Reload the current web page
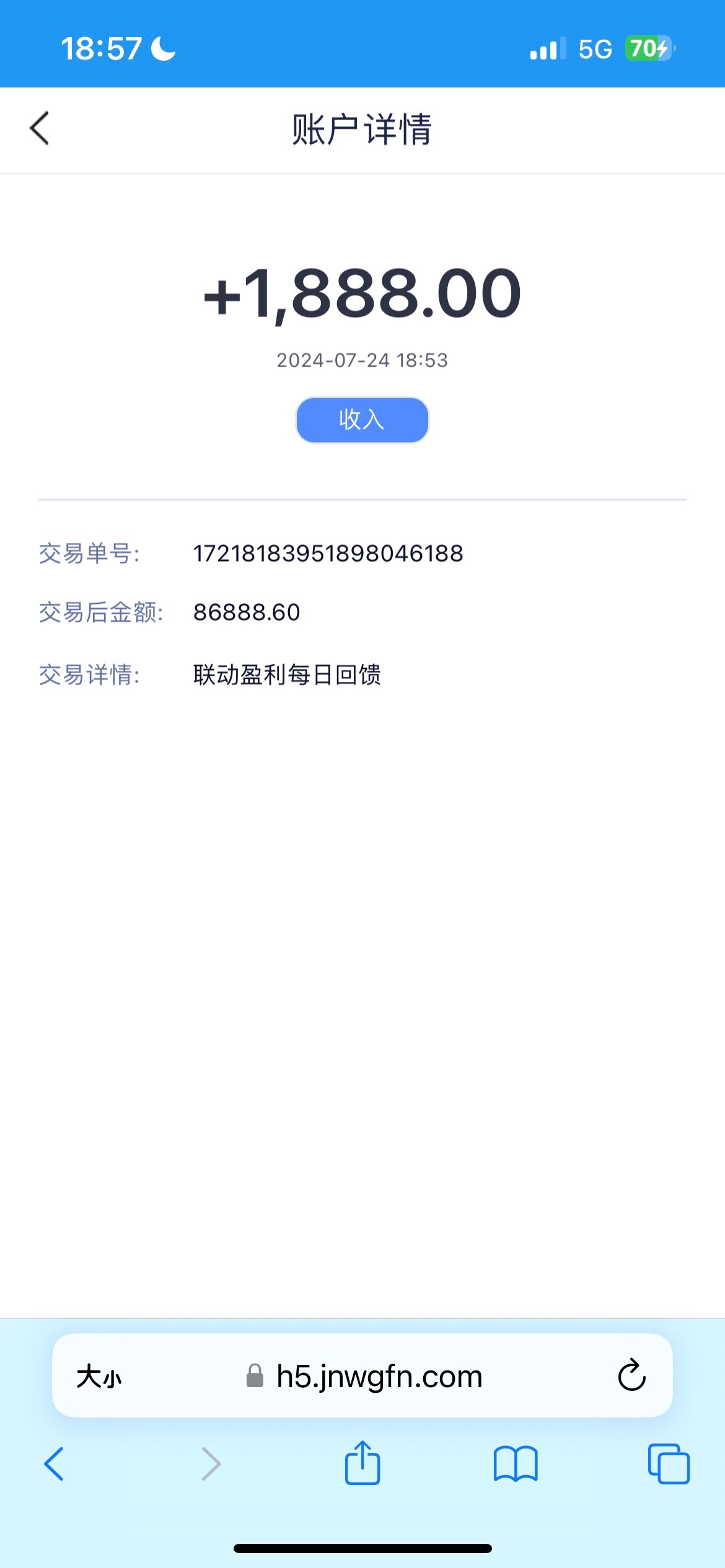 tap(631, 1376)
